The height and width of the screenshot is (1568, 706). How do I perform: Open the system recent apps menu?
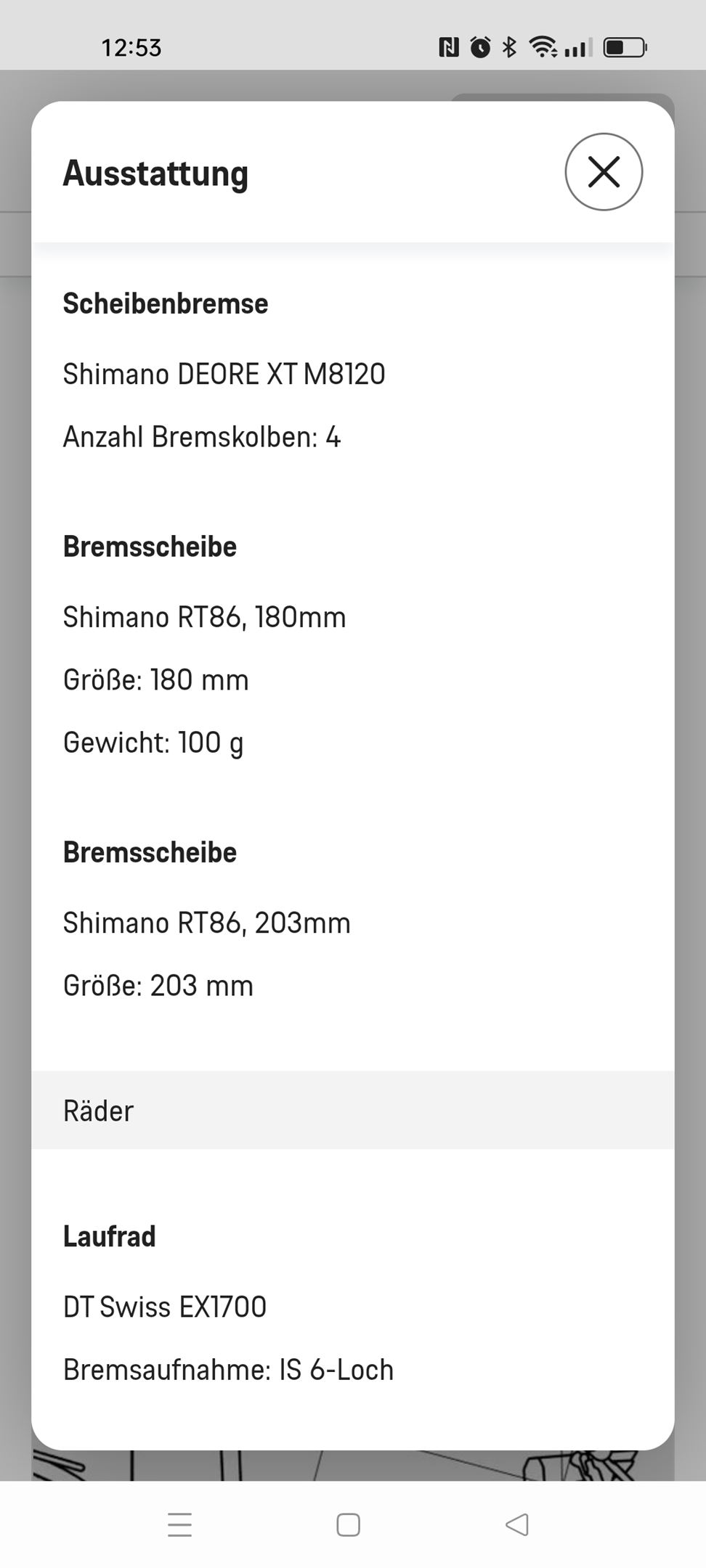pyautogui.click(x=179, y=1524)
